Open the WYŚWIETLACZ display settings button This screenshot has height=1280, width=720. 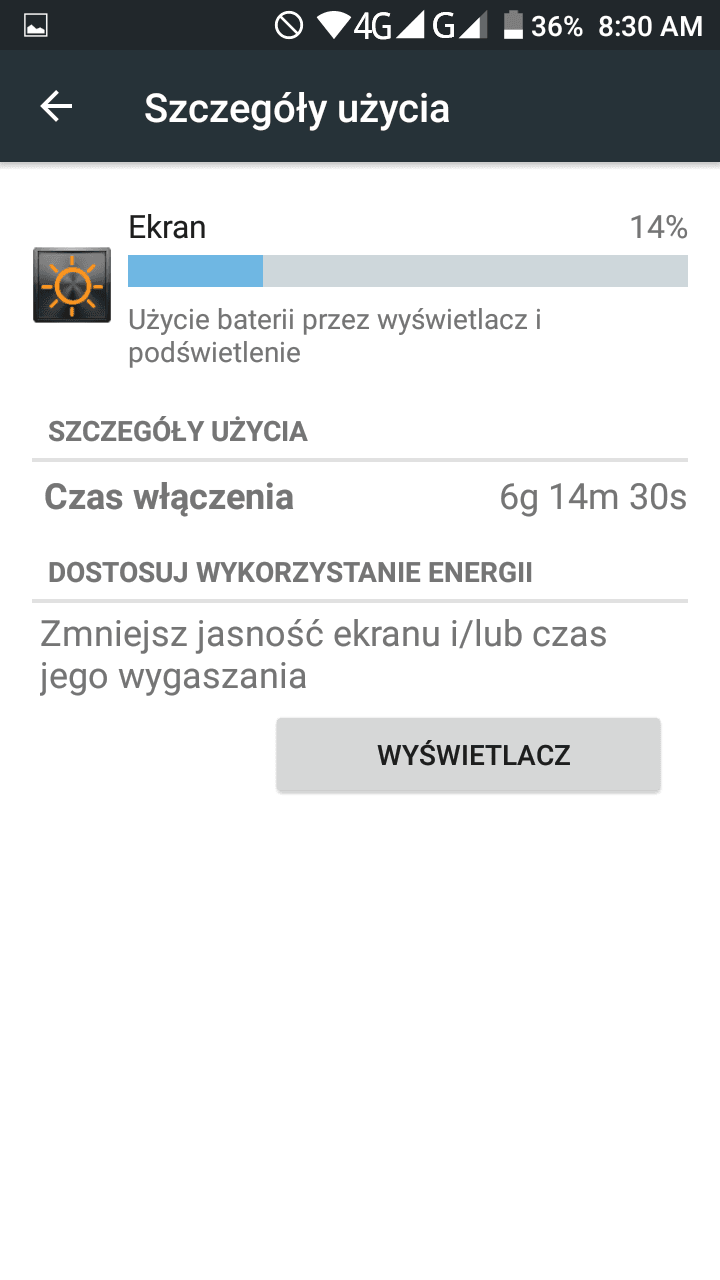468,755
